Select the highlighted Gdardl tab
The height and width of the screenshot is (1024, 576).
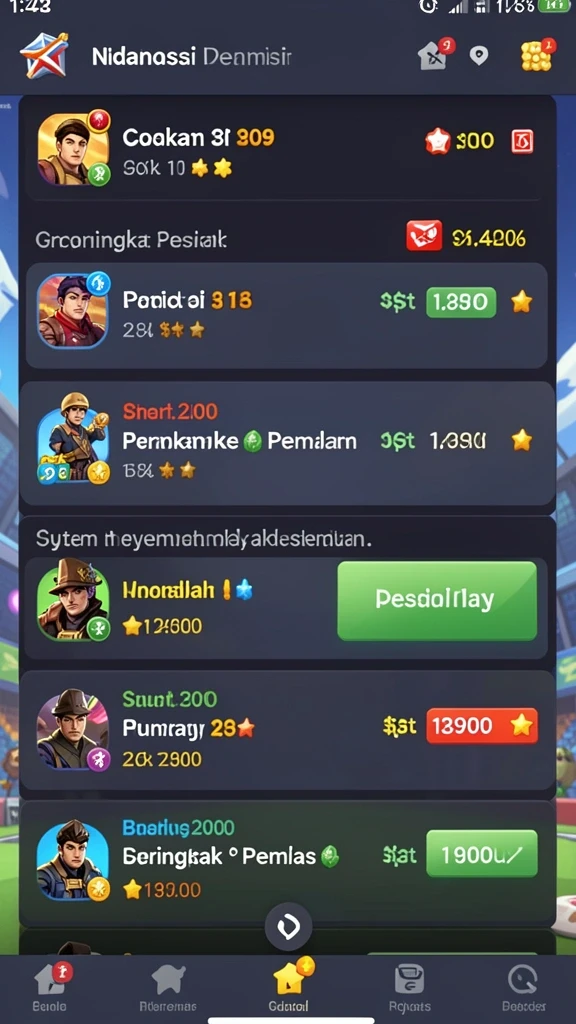pyautogui.click(x=288, y=987)
